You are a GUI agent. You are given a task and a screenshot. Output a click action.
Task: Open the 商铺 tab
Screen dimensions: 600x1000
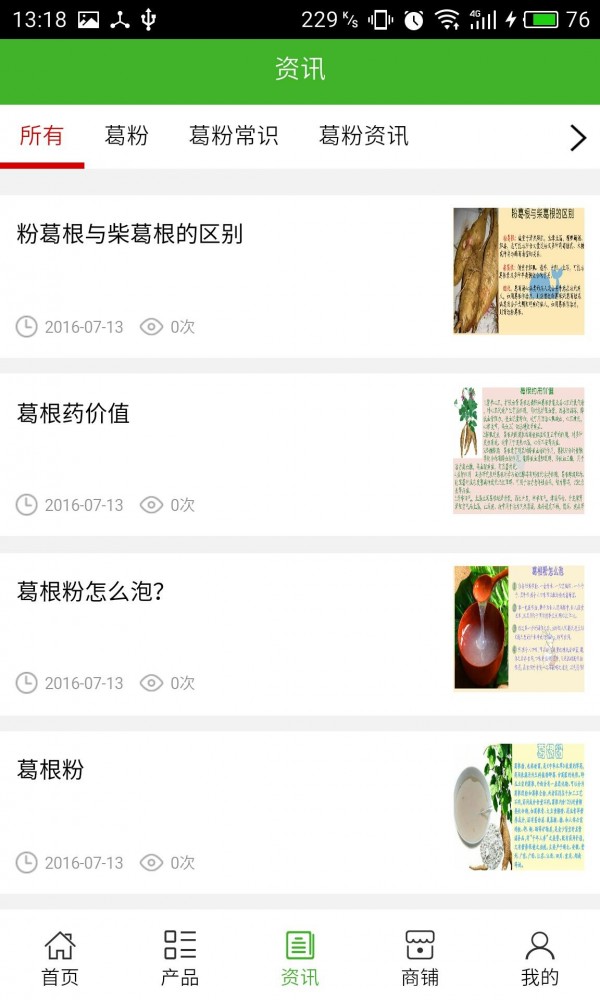[x=420, y=958]
